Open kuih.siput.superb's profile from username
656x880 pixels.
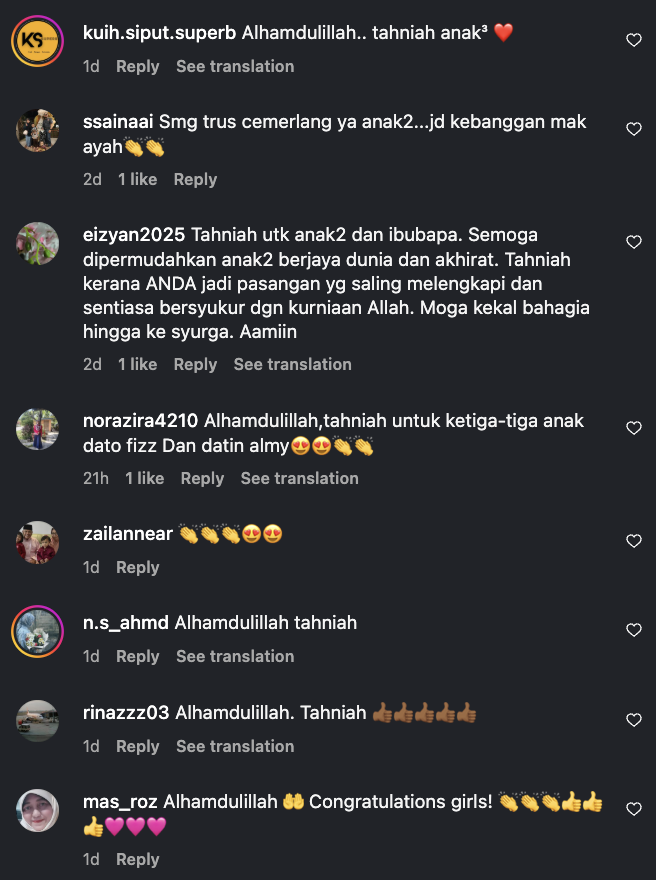point(159,32)
